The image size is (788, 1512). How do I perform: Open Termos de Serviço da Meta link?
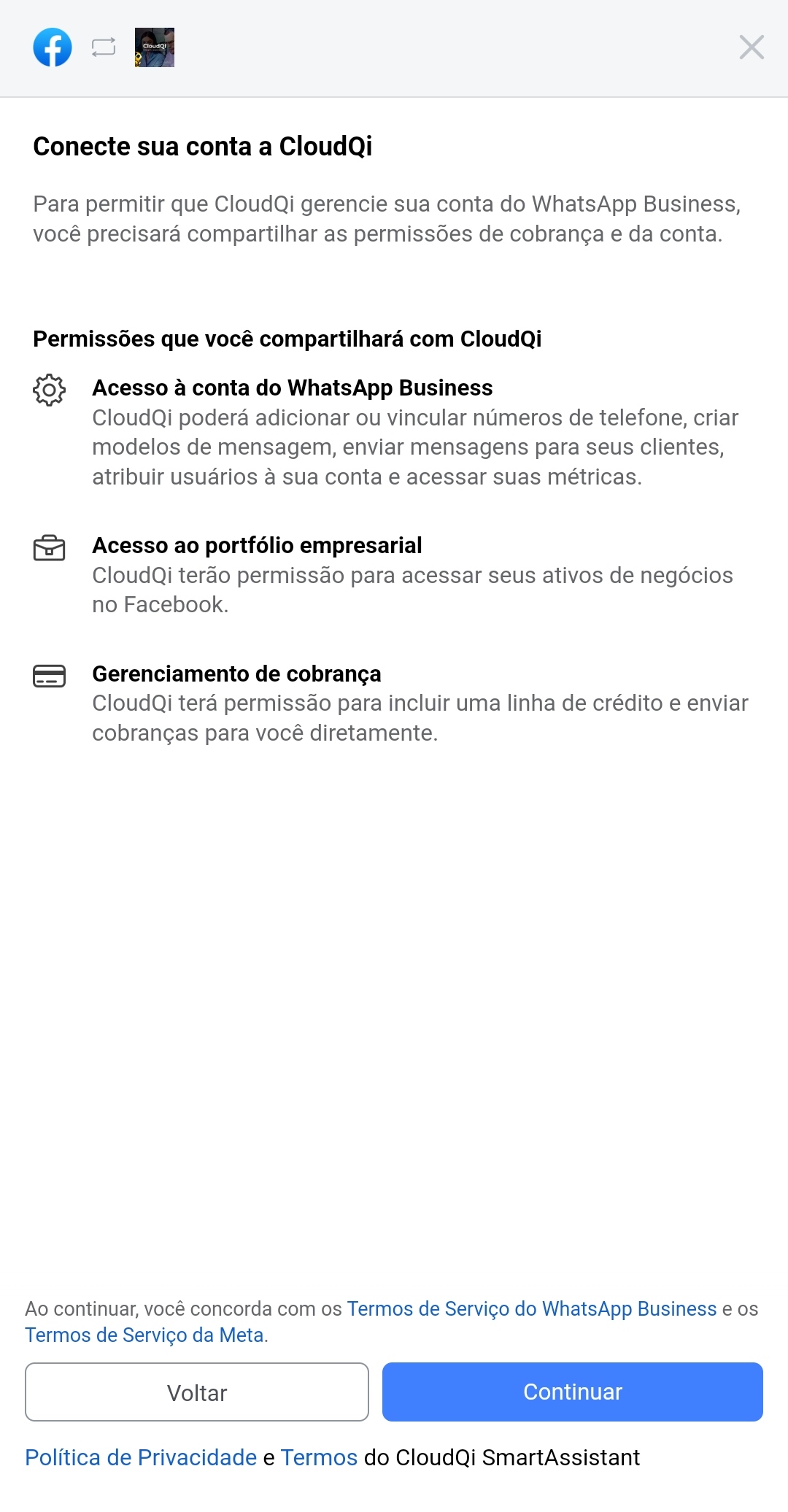[144, 1335]
